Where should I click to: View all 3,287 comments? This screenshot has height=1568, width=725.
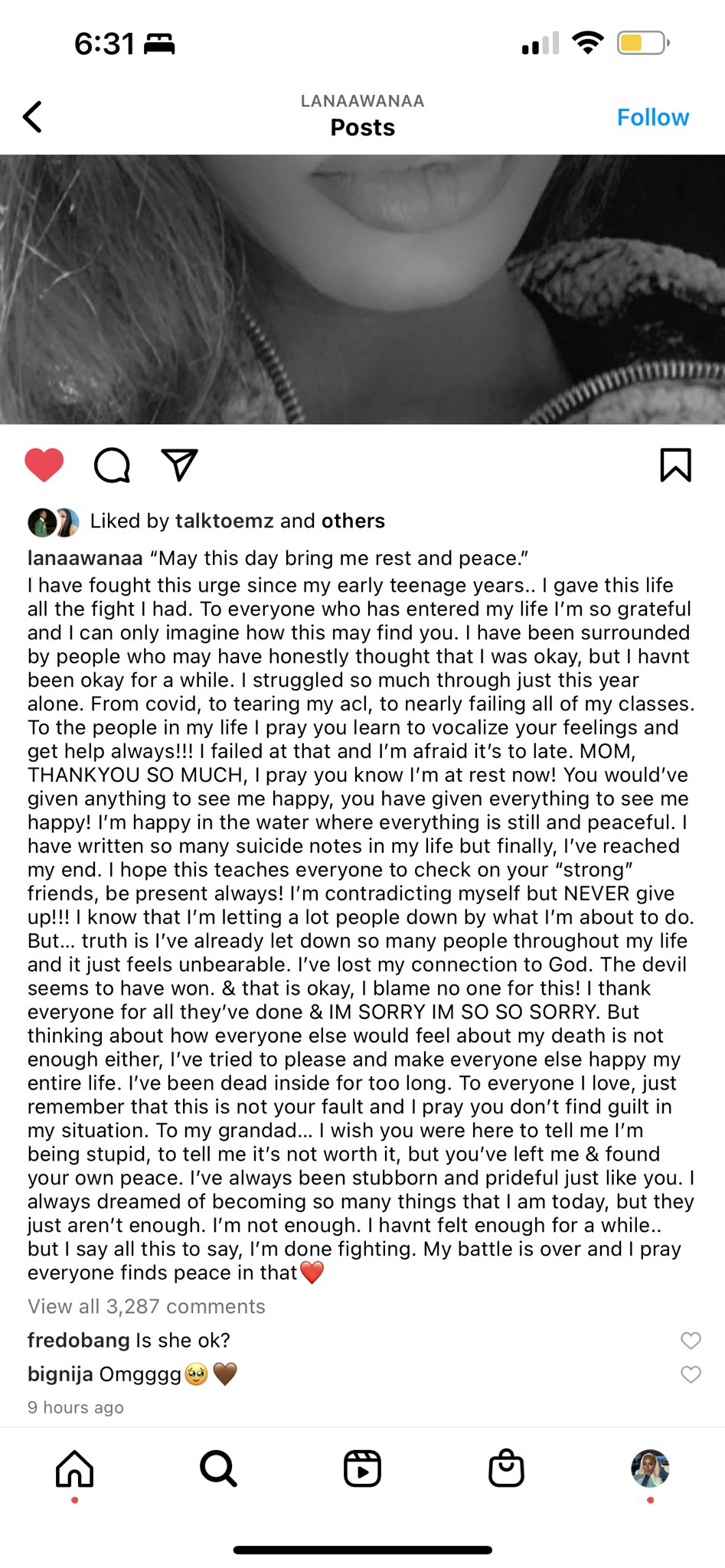(x=146, y=1306)
